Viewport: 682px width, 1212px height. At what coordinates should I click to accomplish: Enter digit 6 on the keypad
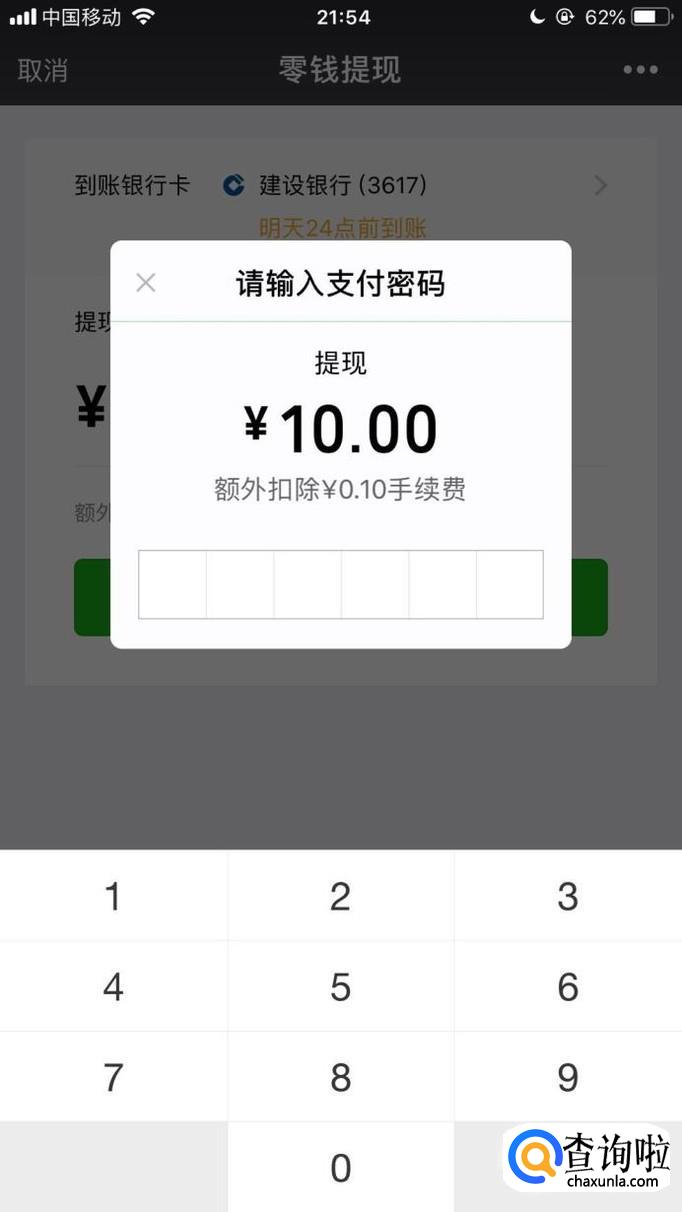[568, 987]
